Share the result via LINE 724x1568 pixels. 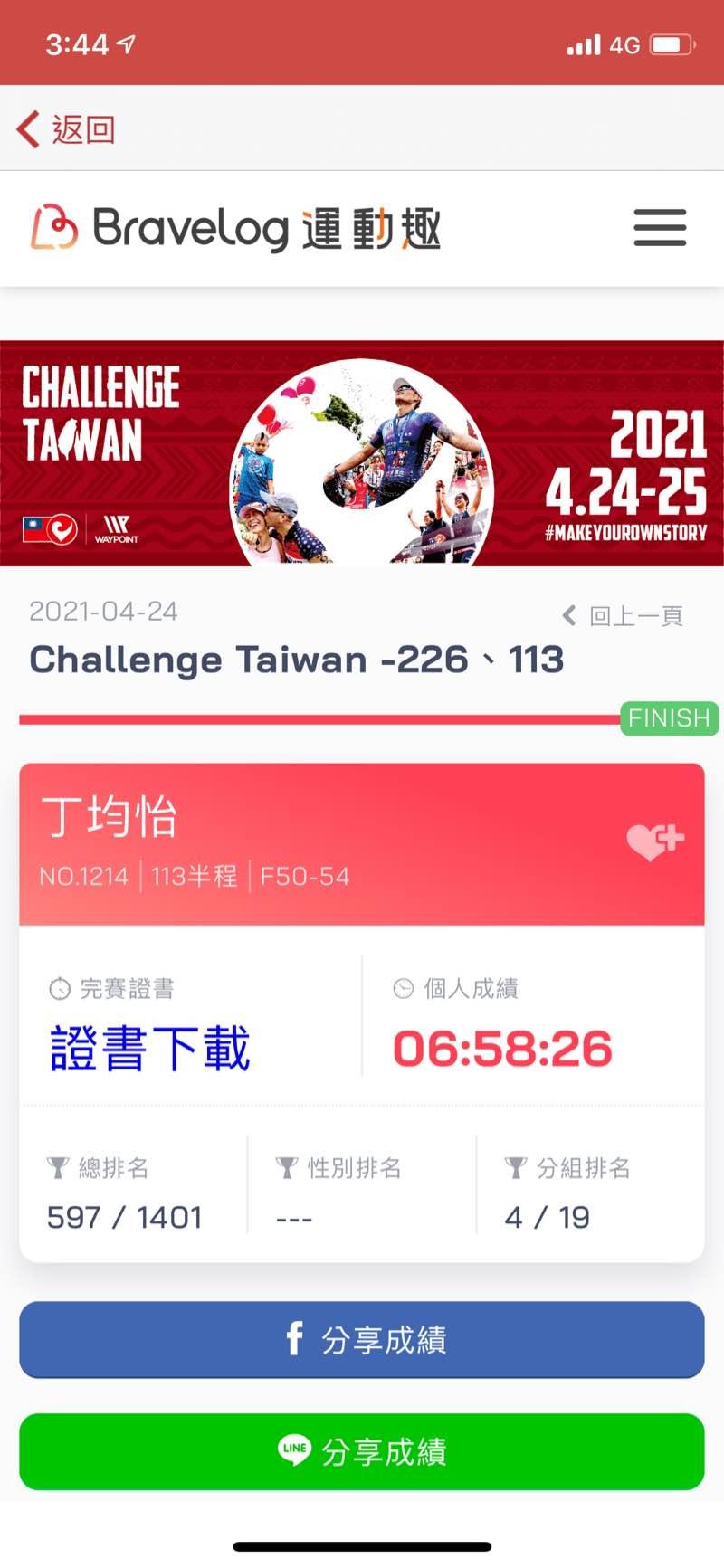point(362,1451)
